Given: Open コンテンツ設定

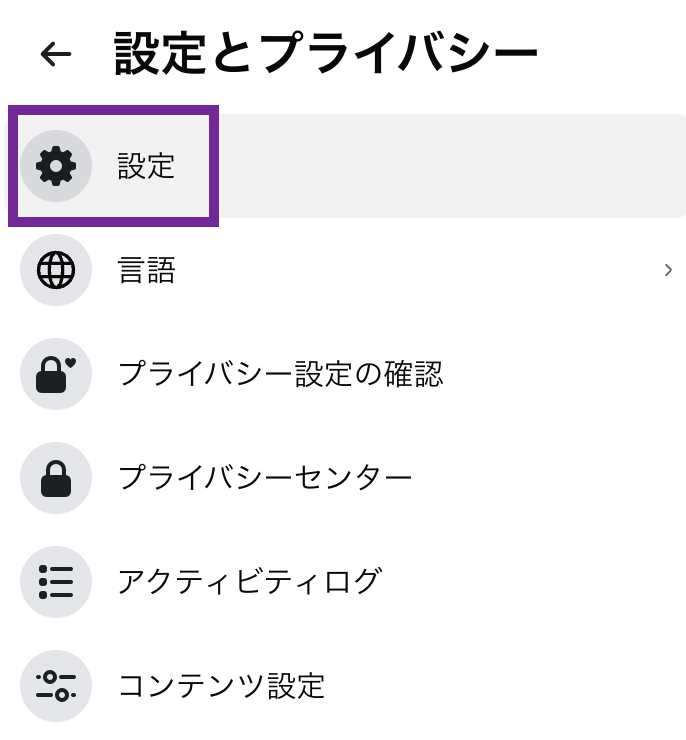Looking at the screenshot, I should [345, 685].
